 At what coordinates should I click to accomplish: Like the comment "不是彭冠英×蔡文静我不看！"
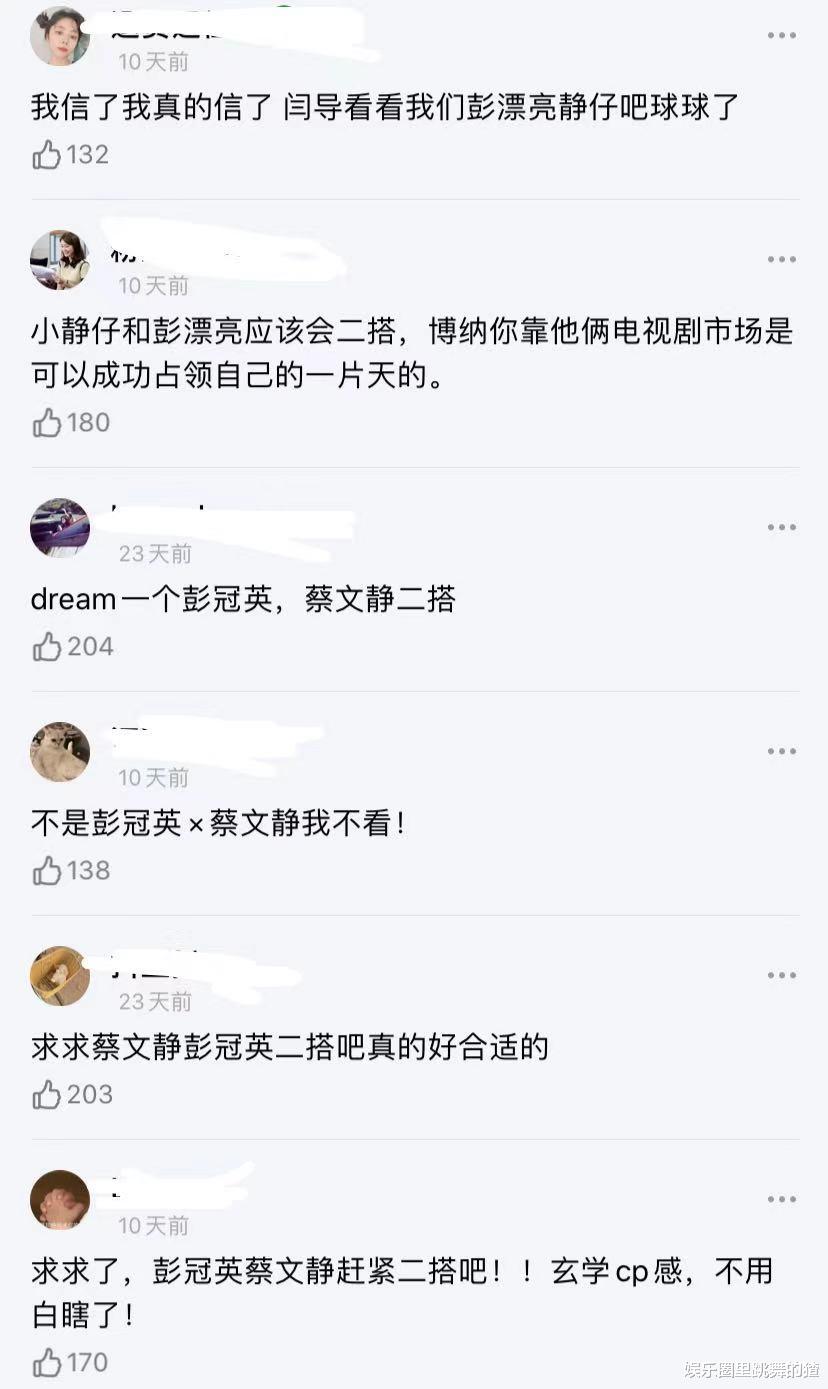[47, 869]
